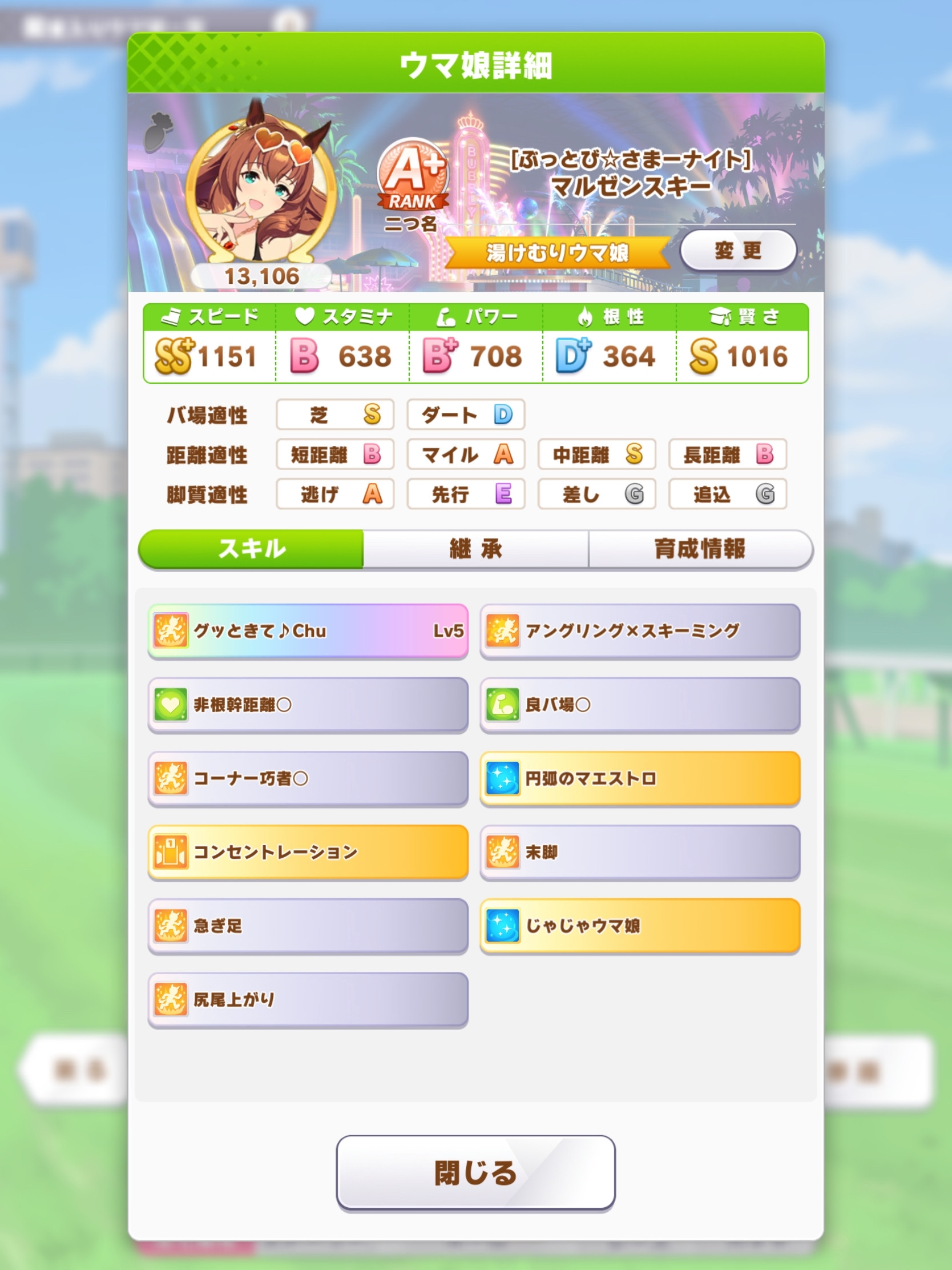Open the 円弧のマエストロ skill
The width and height of the screenshot is (952, 1270).
click(640, 778)
